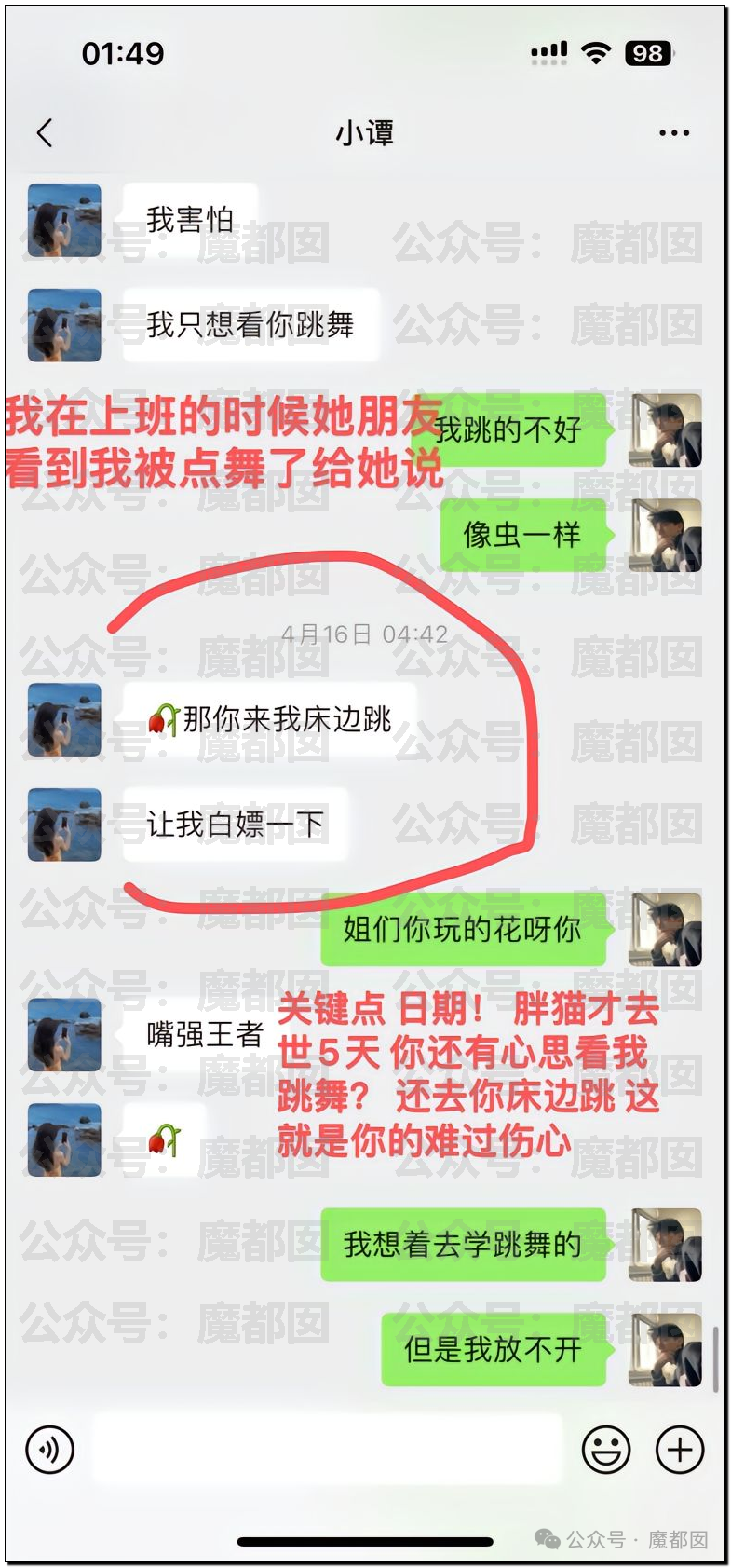Go back from the 小谭 chat
Screen dimensions: 731x1568
point(45,133)
